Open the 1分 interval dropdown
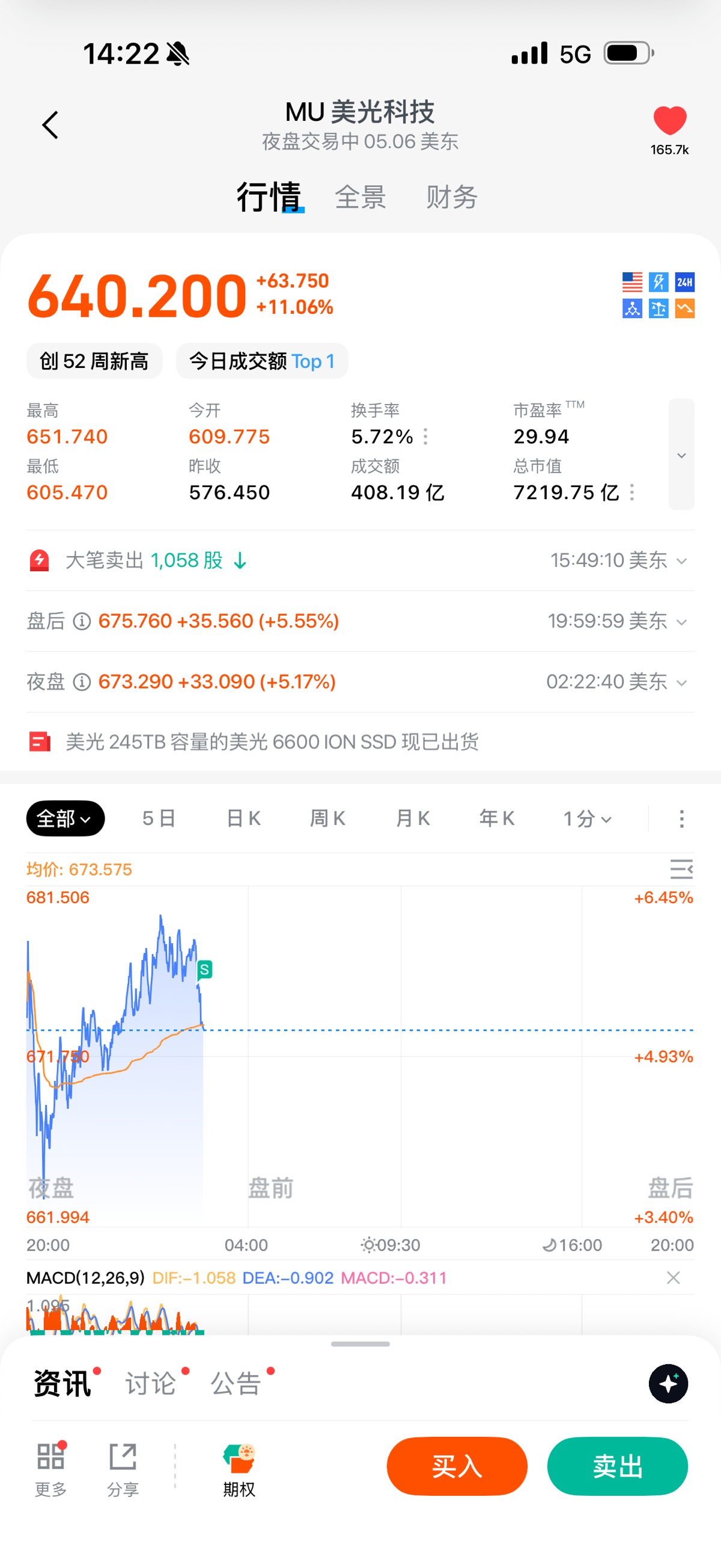 (587, 819)
